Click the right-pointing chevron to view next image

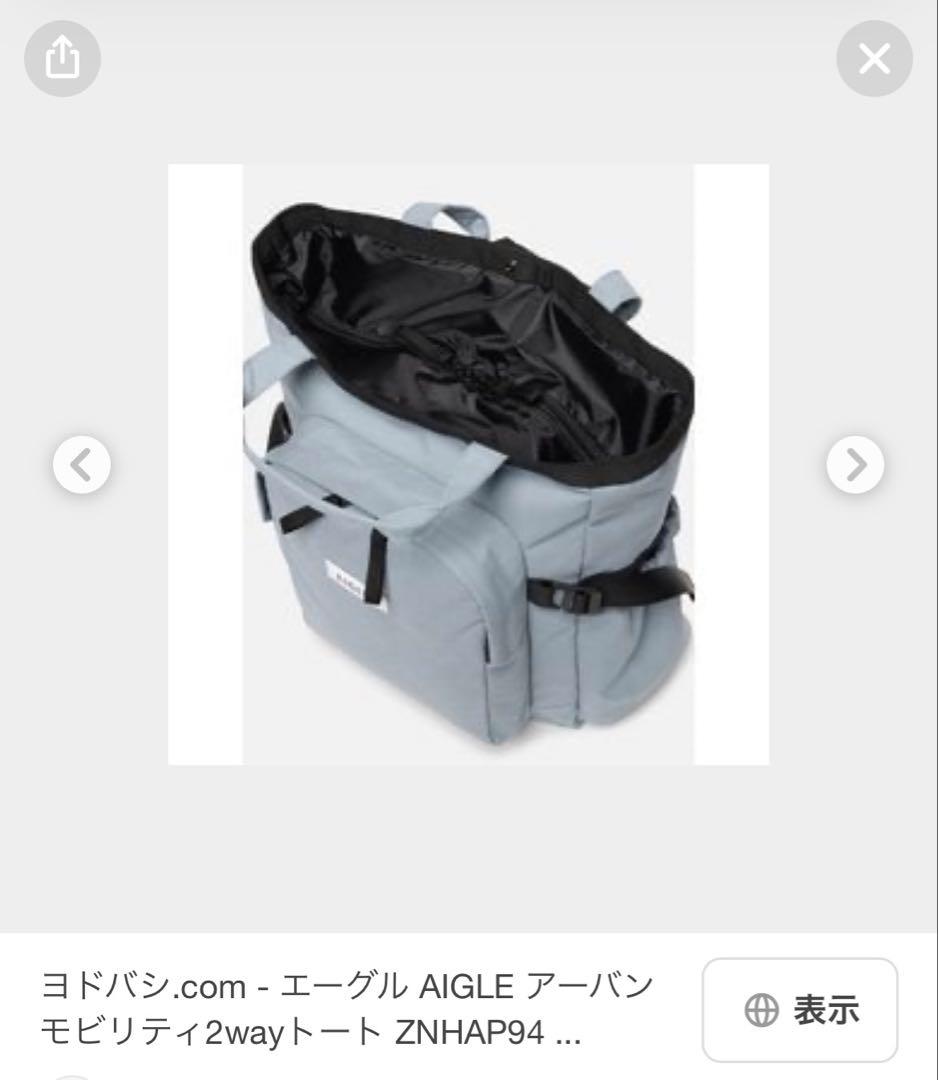tap(855, 463)
